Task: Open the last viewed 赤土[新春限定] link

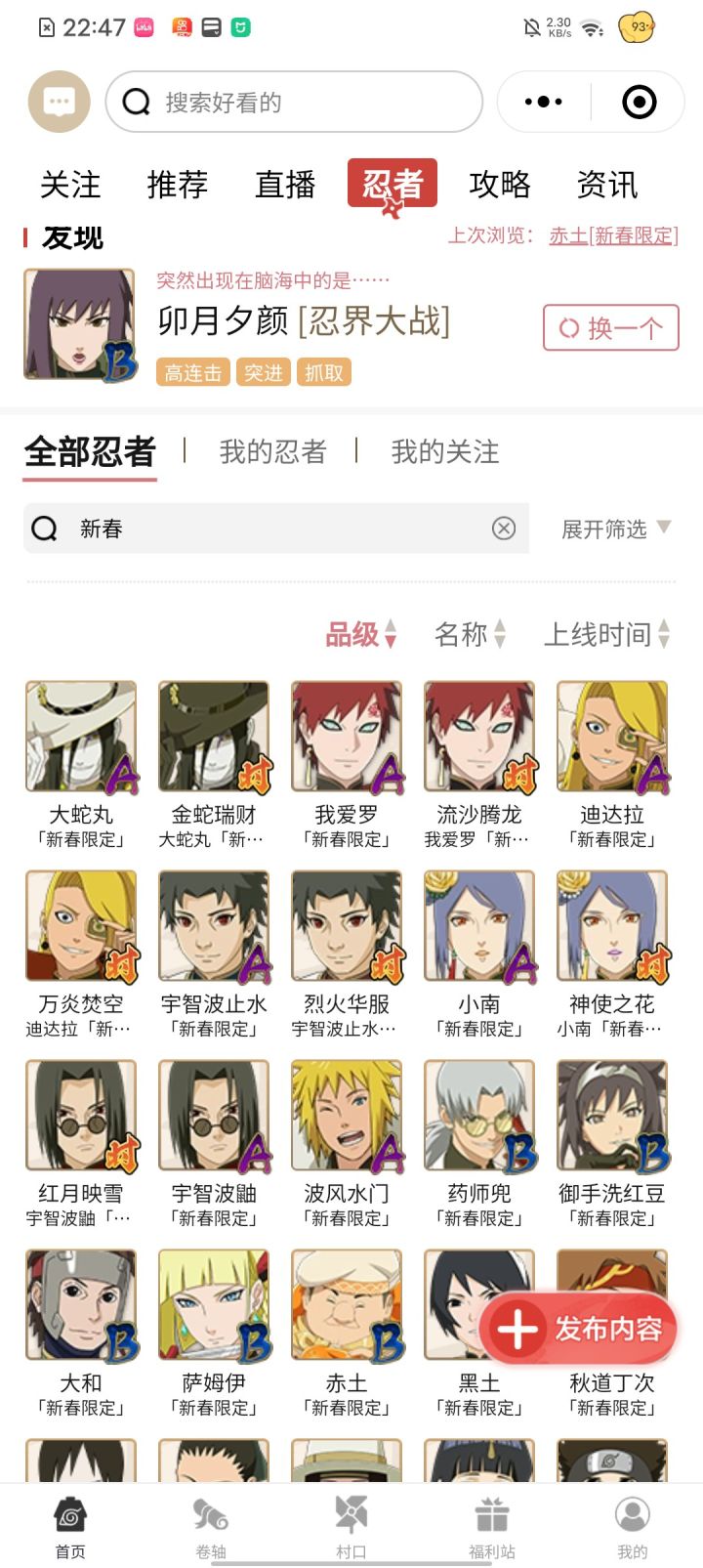Action: (x=613, y=235)
